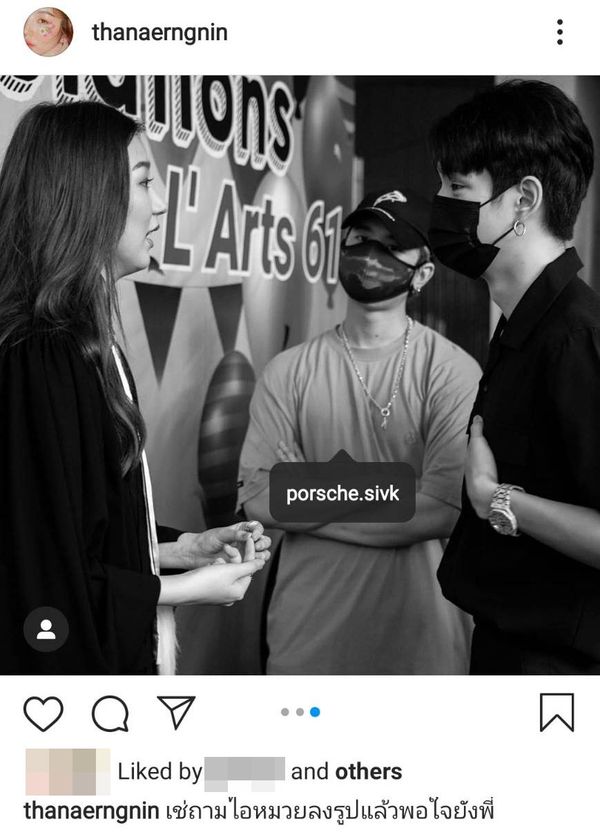Like this post with the heart
This screenshot has height=833, width=600.
point(43,712)
